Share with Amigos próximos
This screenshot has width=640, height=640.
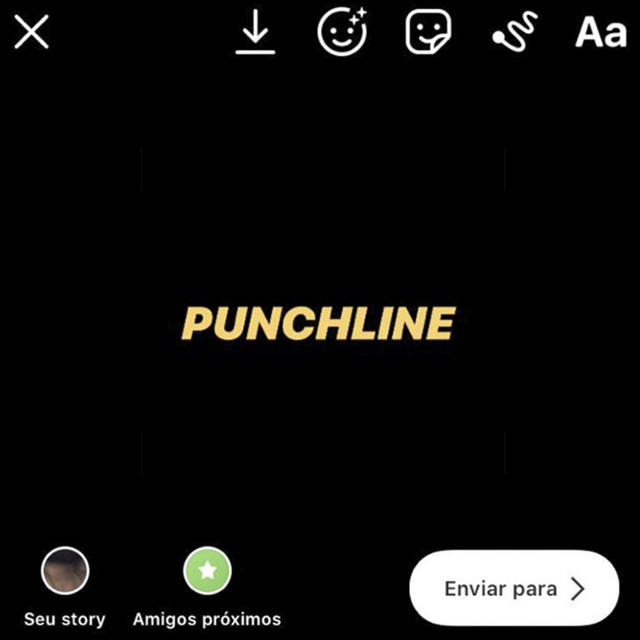[207, 573]
